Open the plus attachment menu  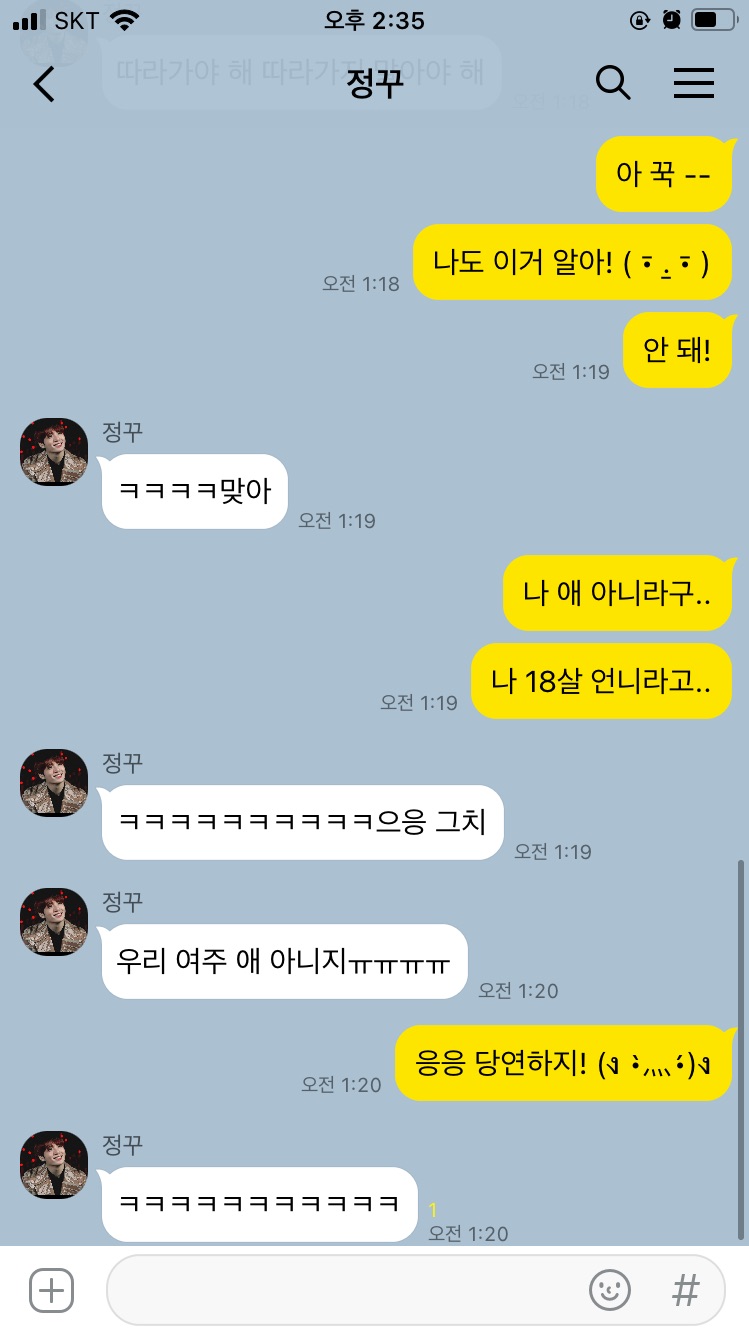pos(51,1290)
